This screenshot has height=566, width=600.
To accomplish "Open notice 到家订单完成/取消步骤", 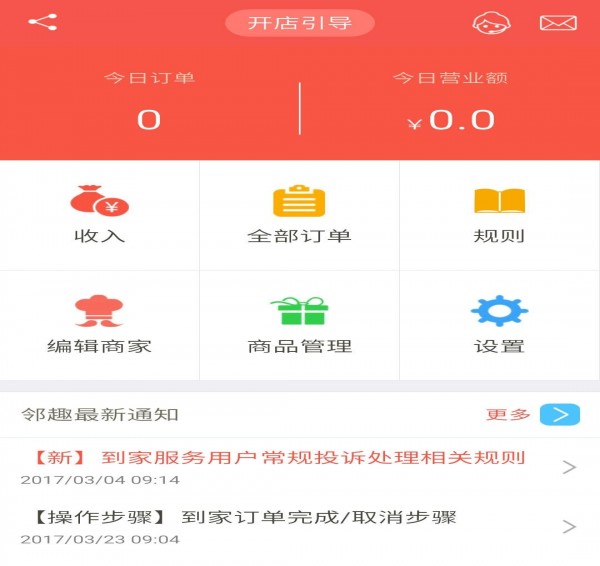I will coord(300,526).
